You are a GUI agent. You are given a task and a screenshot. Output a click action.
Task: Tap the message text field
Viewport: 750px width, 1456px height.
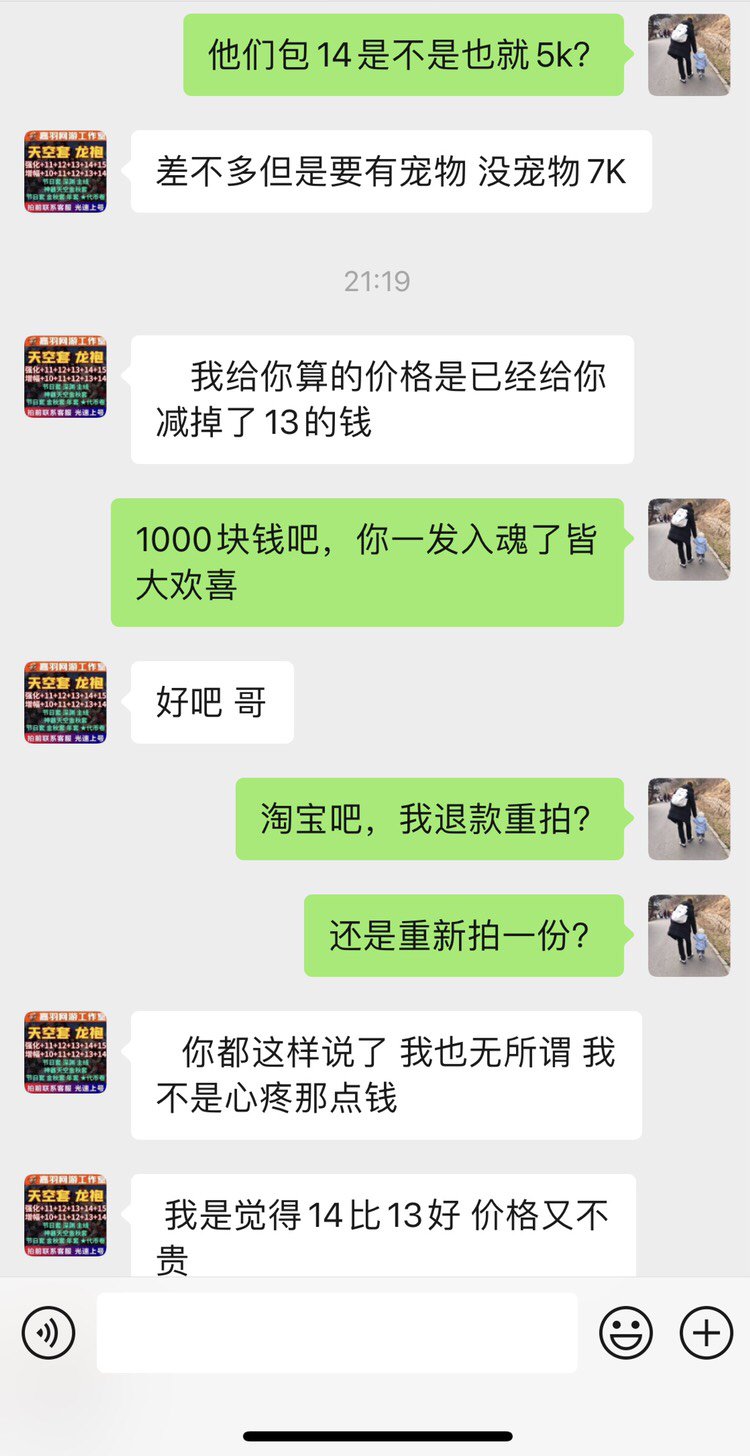pyautogui.click(x=337, y=1333)
